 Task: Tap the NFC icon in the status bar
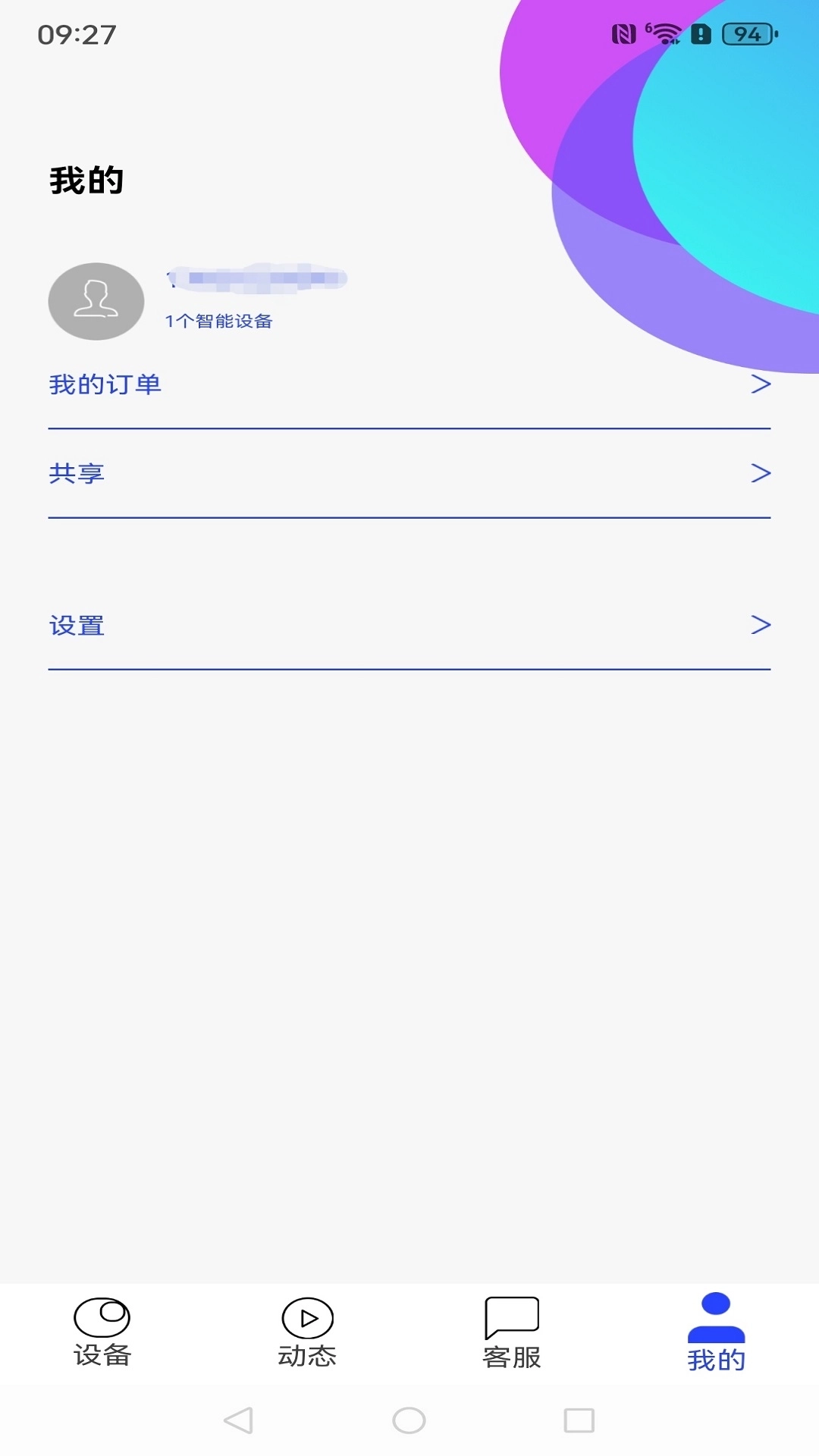point(623,33)
